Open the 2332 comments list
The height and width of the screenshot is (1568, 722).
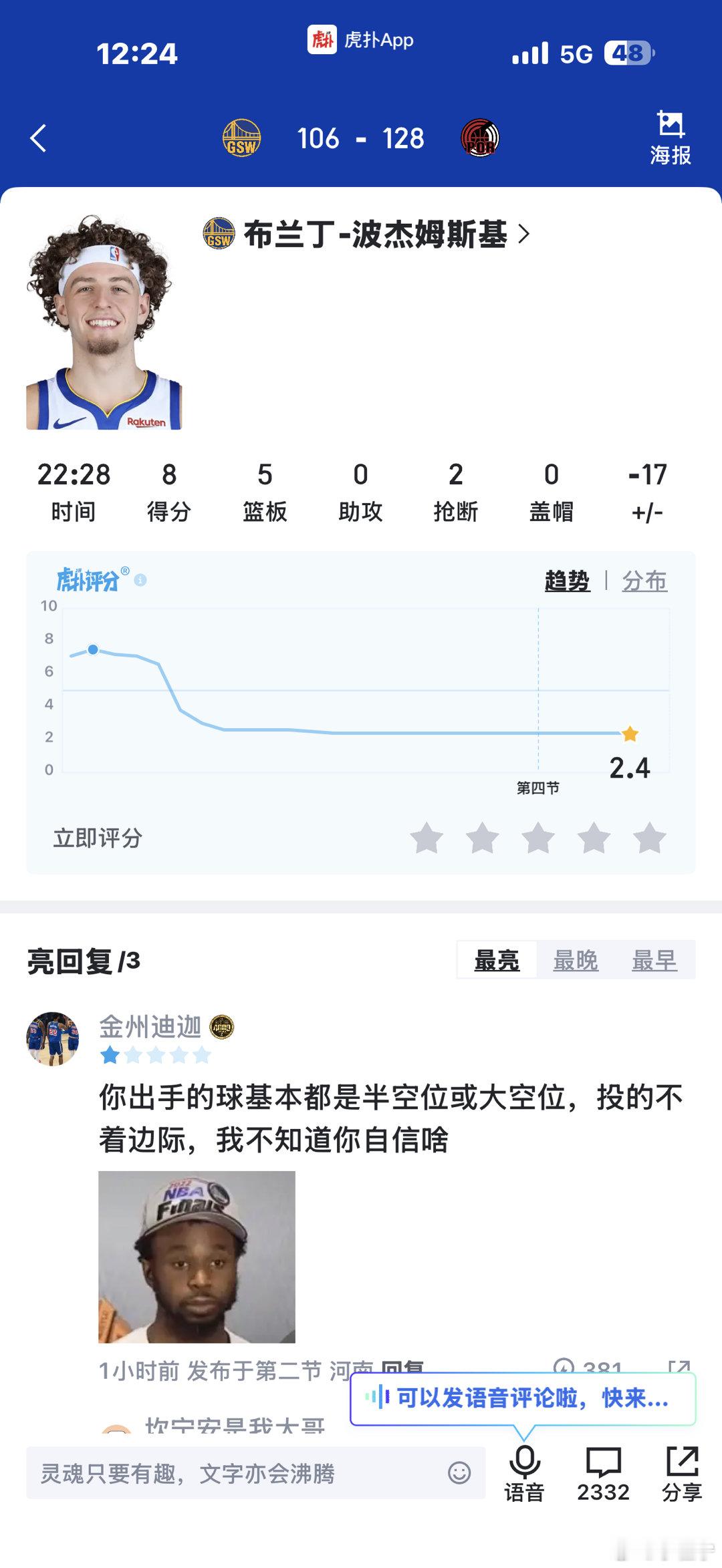pos(603,1473)
